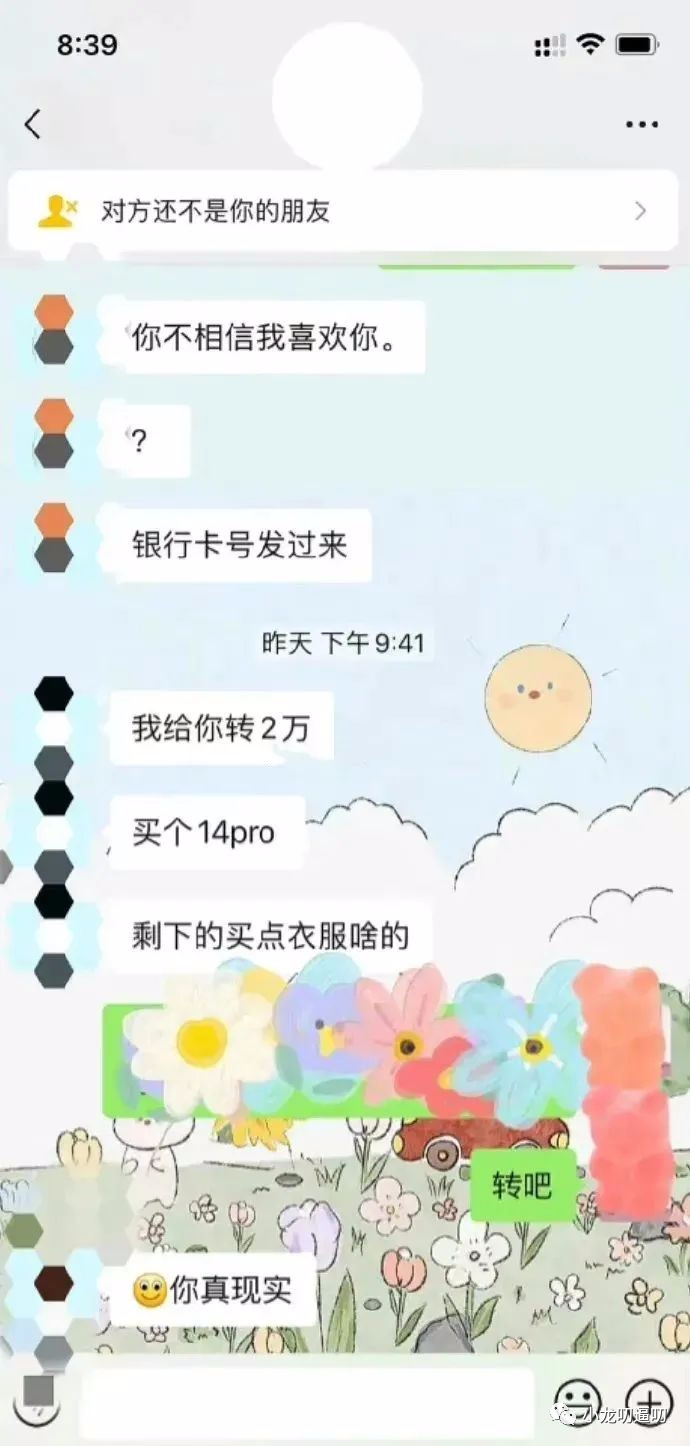690x1446 pixels.
Task: Open the three-dot chat options menu
Action: [x=641, y=125]
